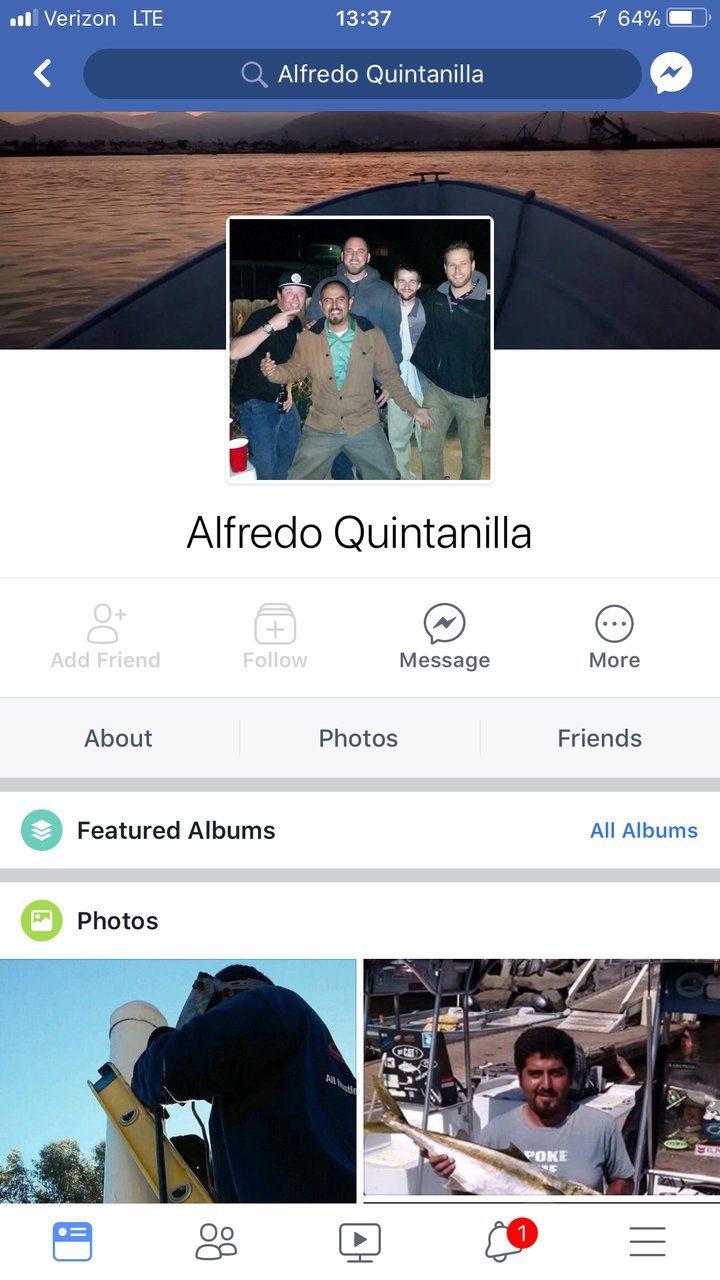Open the friend requests tab

click(x=216, y=1241)
